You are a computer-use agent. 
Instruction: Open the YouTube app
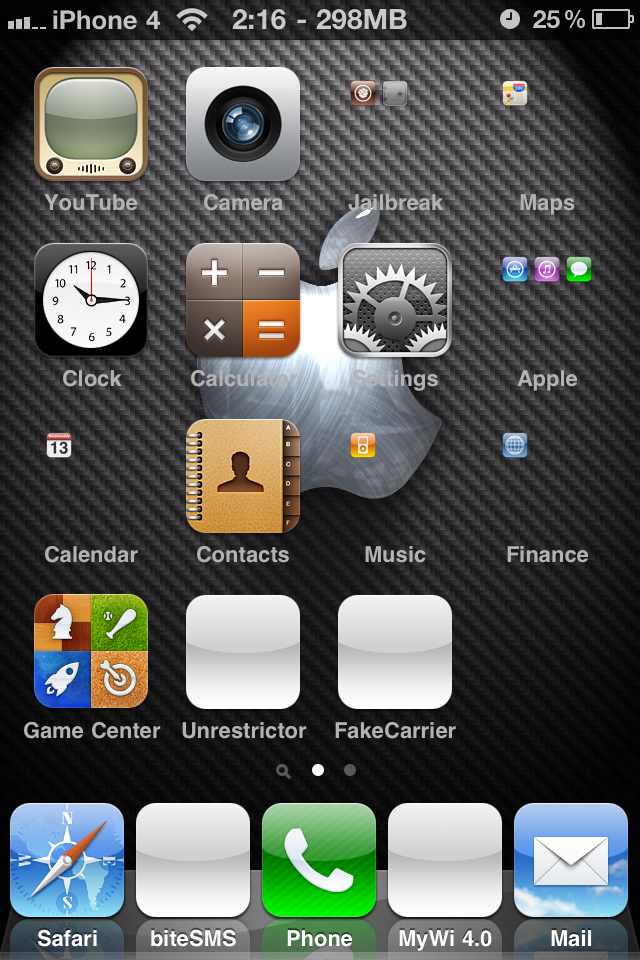91,124
